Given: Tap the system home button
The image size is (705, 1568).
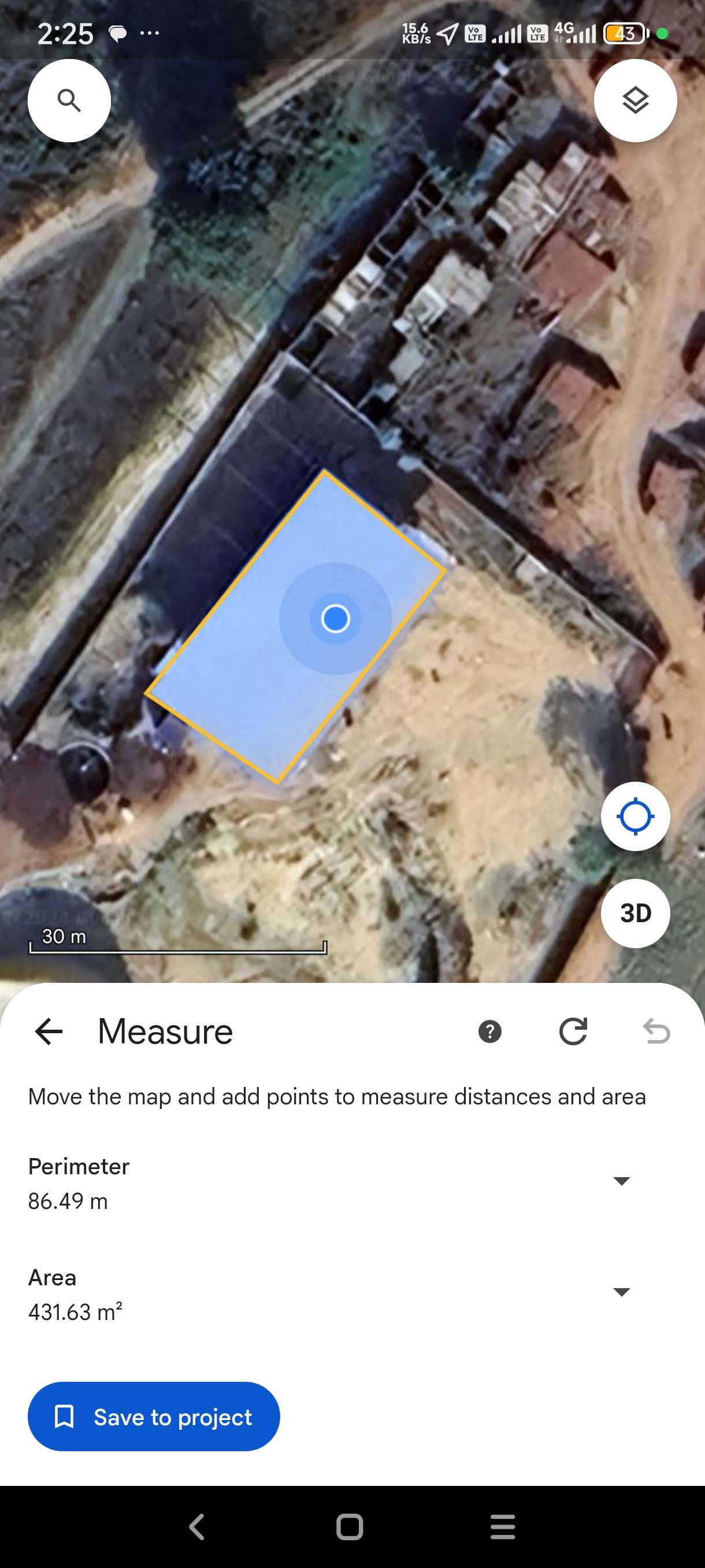Looking at the screenshot, I should [x=350, y=1526].
